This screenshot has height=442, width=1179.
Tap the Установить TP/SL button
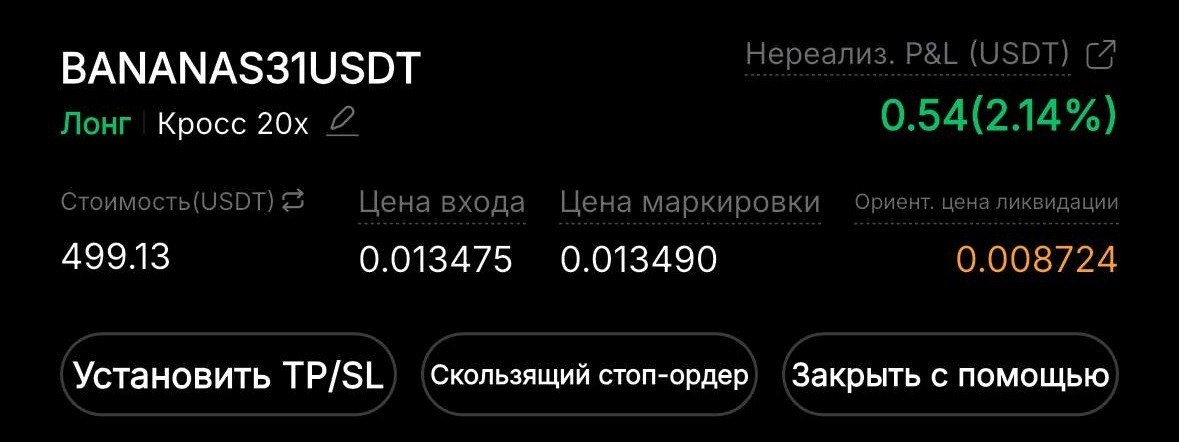(230, 376)
